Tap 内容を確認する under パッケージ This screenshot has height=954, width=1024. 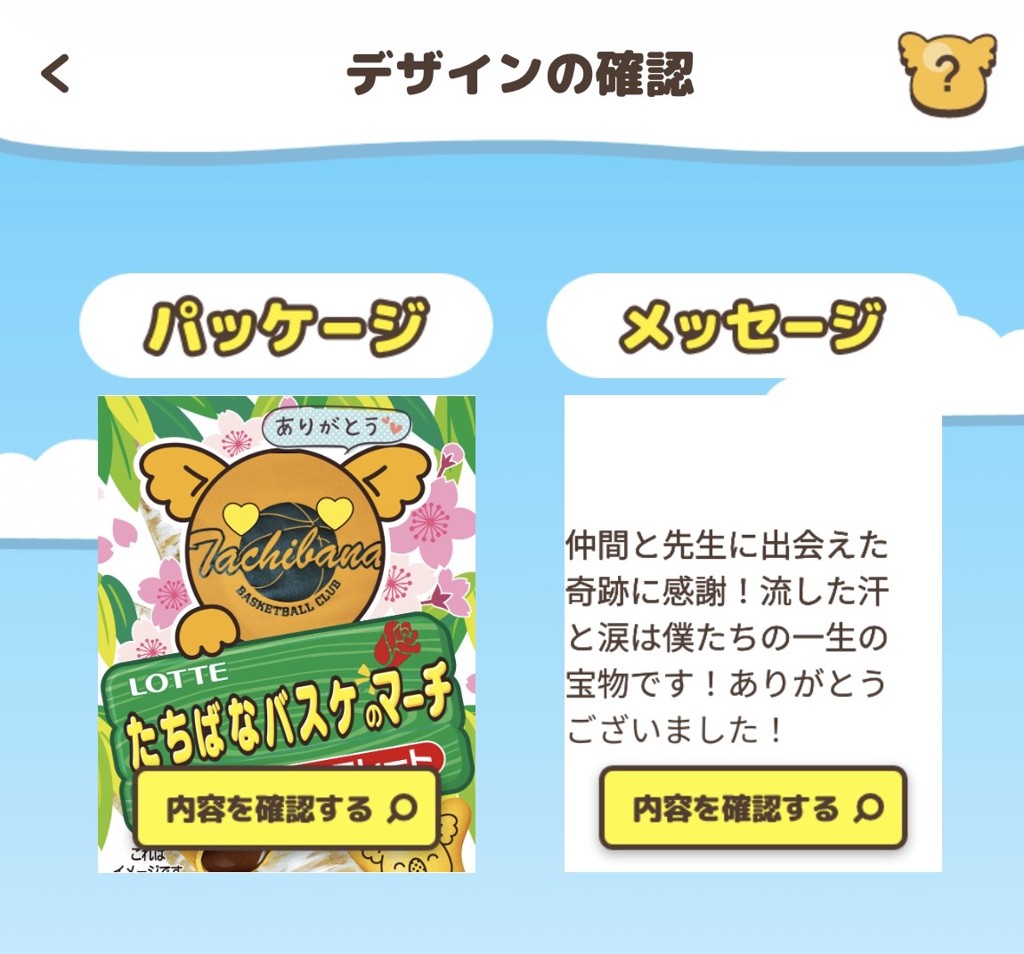coord(287,808)
